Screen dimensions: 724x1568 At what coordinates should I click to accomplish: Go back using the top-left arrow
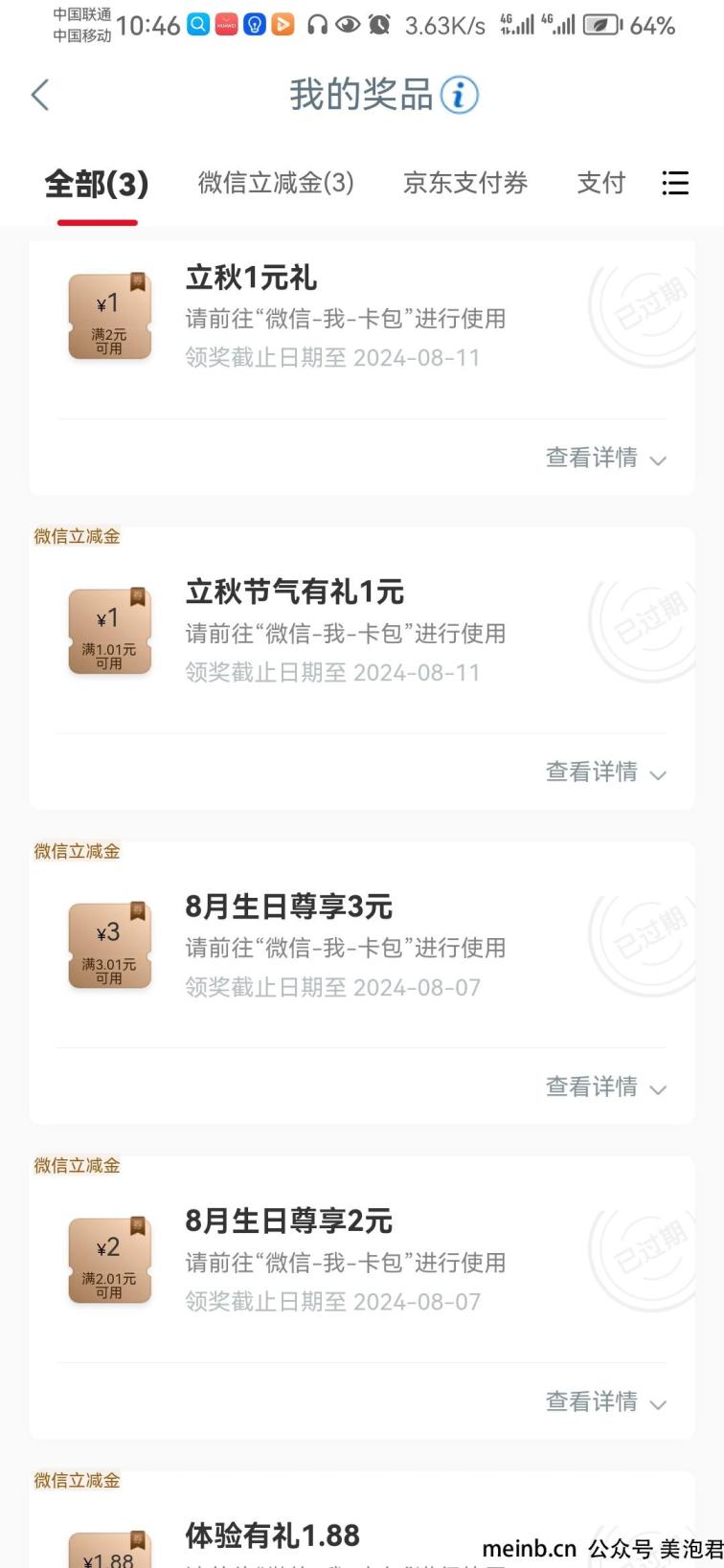pyautogui.click(x=40, y=95)
